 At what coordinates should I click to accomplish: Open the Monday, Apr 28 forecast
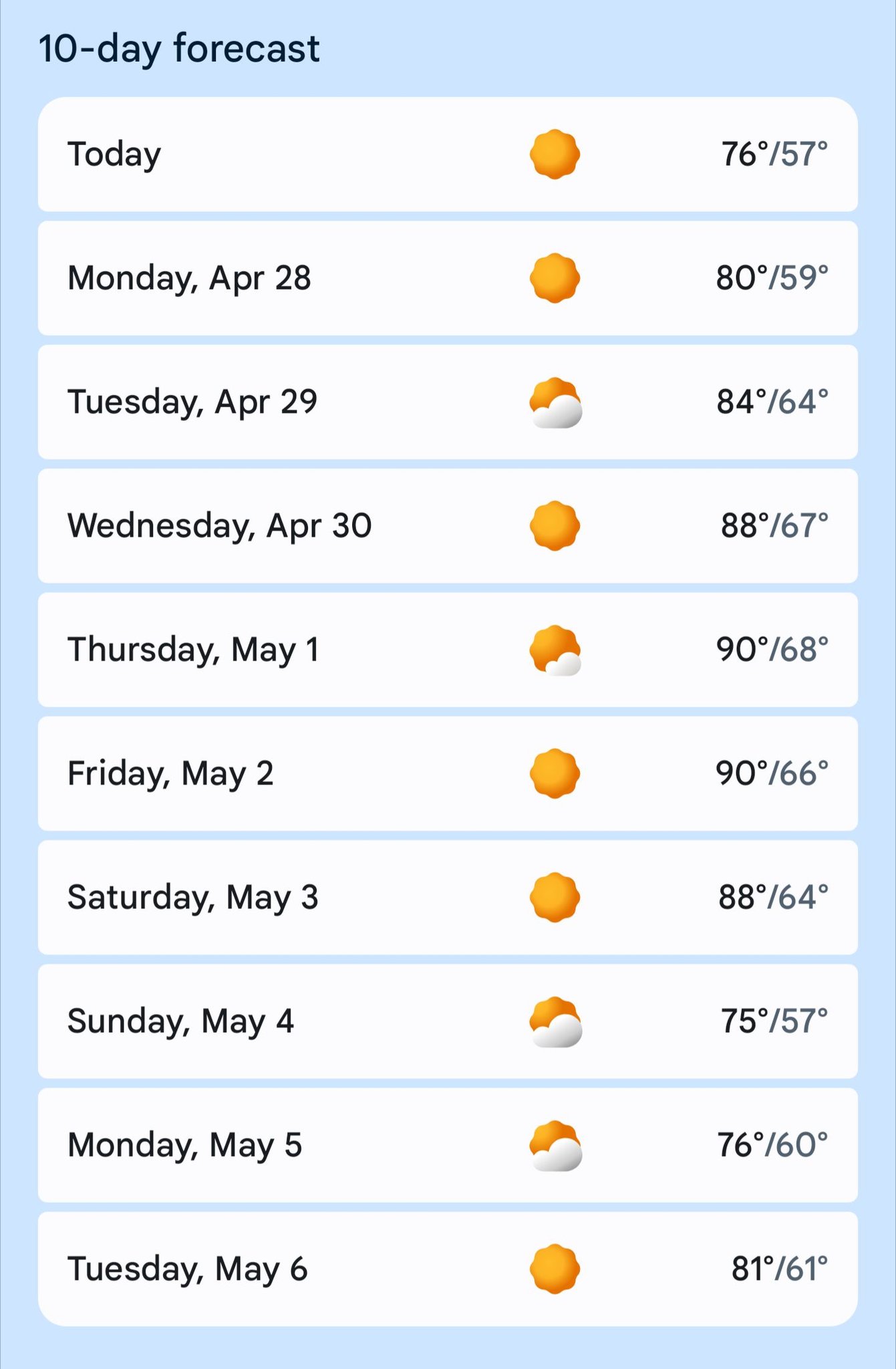(448, 278)
